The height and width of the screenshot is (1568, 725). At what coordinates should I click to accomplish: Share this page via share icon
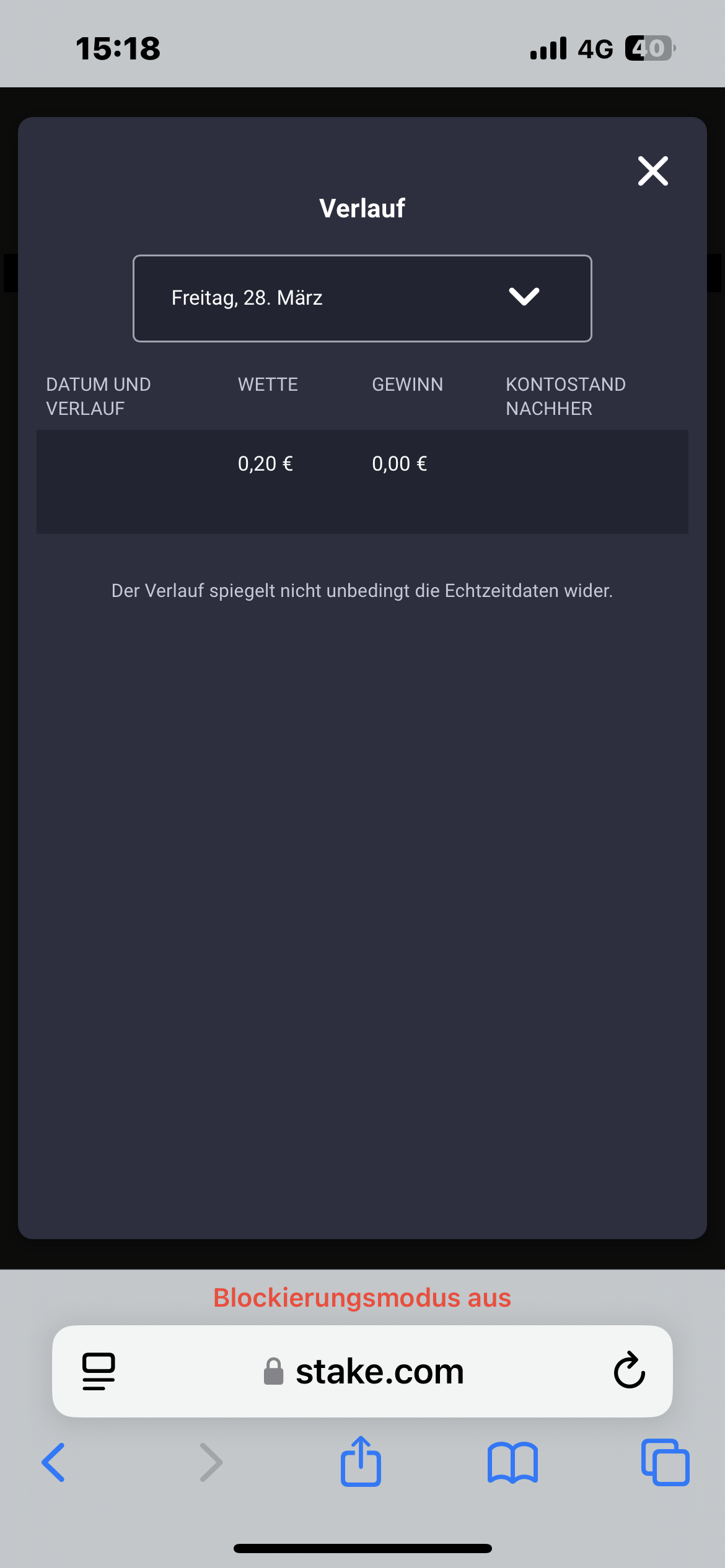(361, 1461)
